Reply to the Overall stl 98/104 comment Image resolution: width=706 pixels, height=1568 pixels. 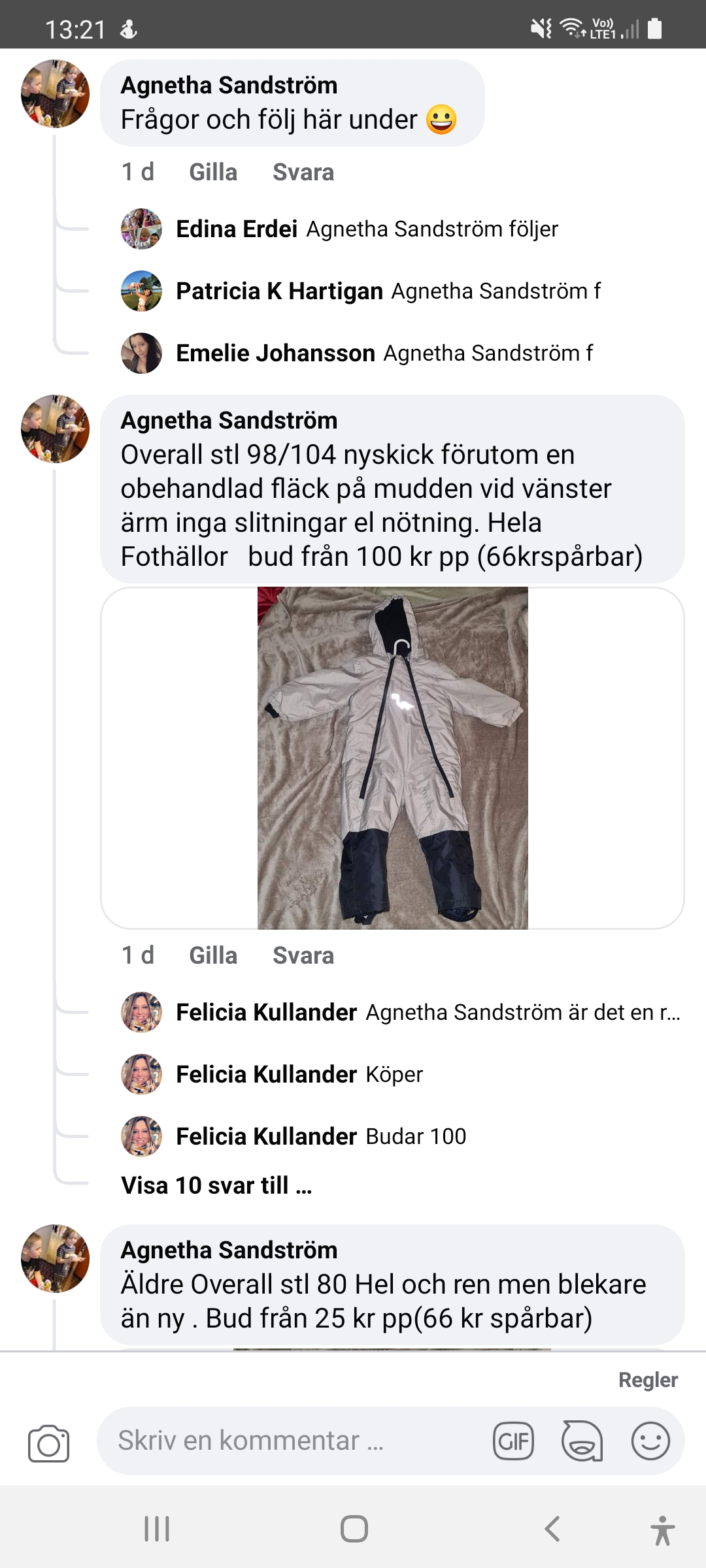pyautogui.click(x=303, y=956)
